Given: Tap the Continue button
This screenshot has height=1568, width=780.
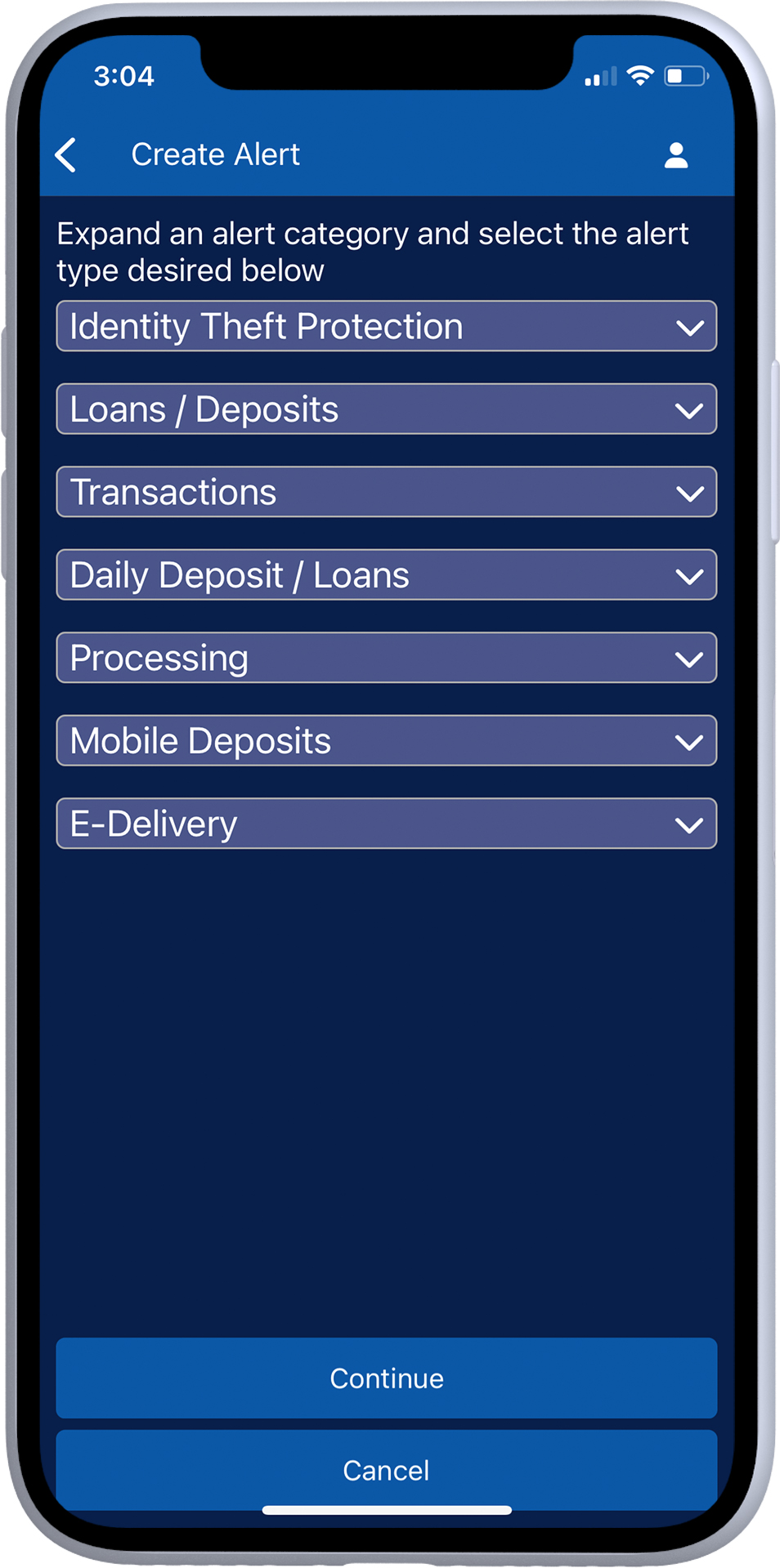Looking at the screenshot, I should pyautogui.click(x=387, y=1378).
